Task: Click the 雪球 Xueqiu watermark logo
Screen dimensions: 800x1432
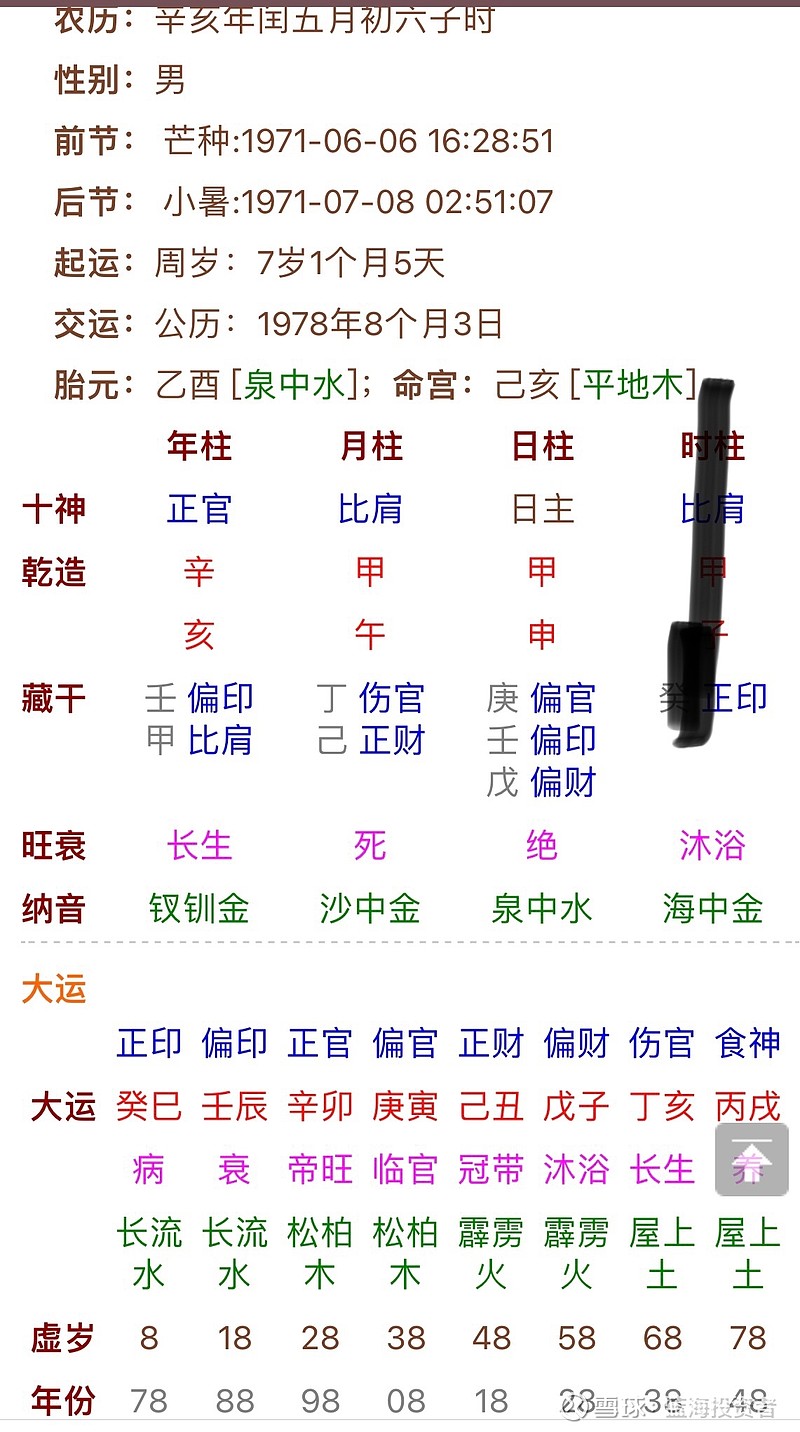Action: point(575,1407)
